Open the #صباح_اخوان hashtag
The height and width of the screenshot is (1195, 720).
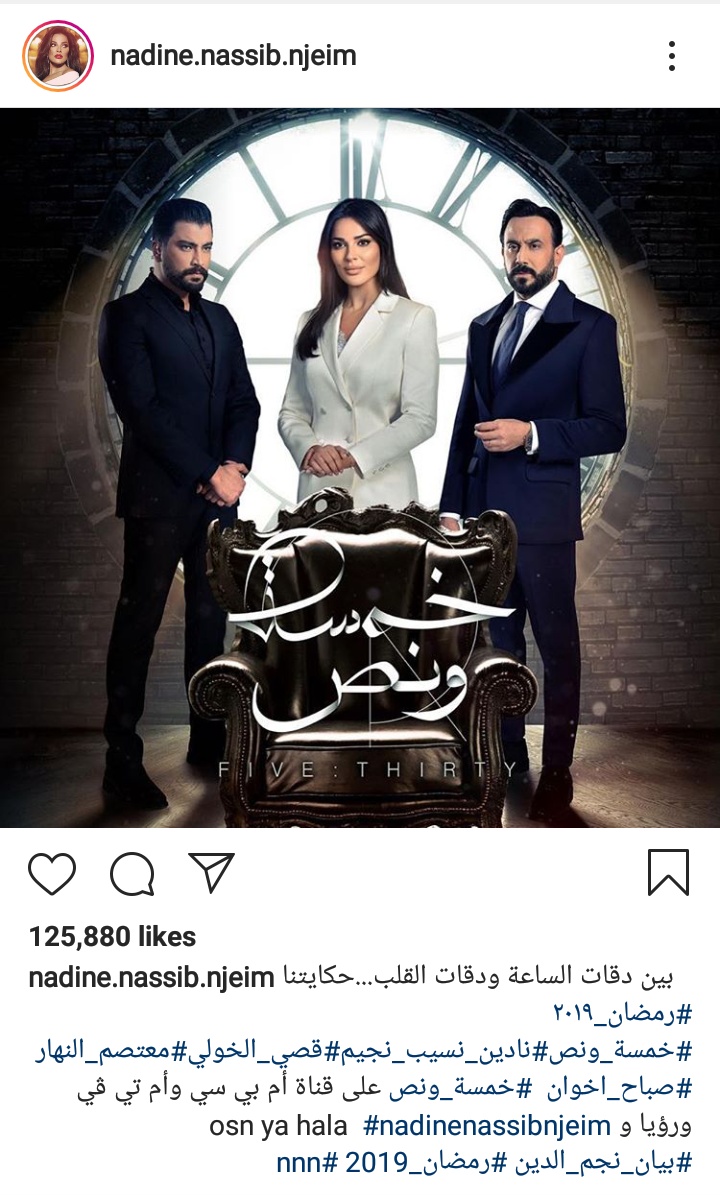(x=620, y=1089)
